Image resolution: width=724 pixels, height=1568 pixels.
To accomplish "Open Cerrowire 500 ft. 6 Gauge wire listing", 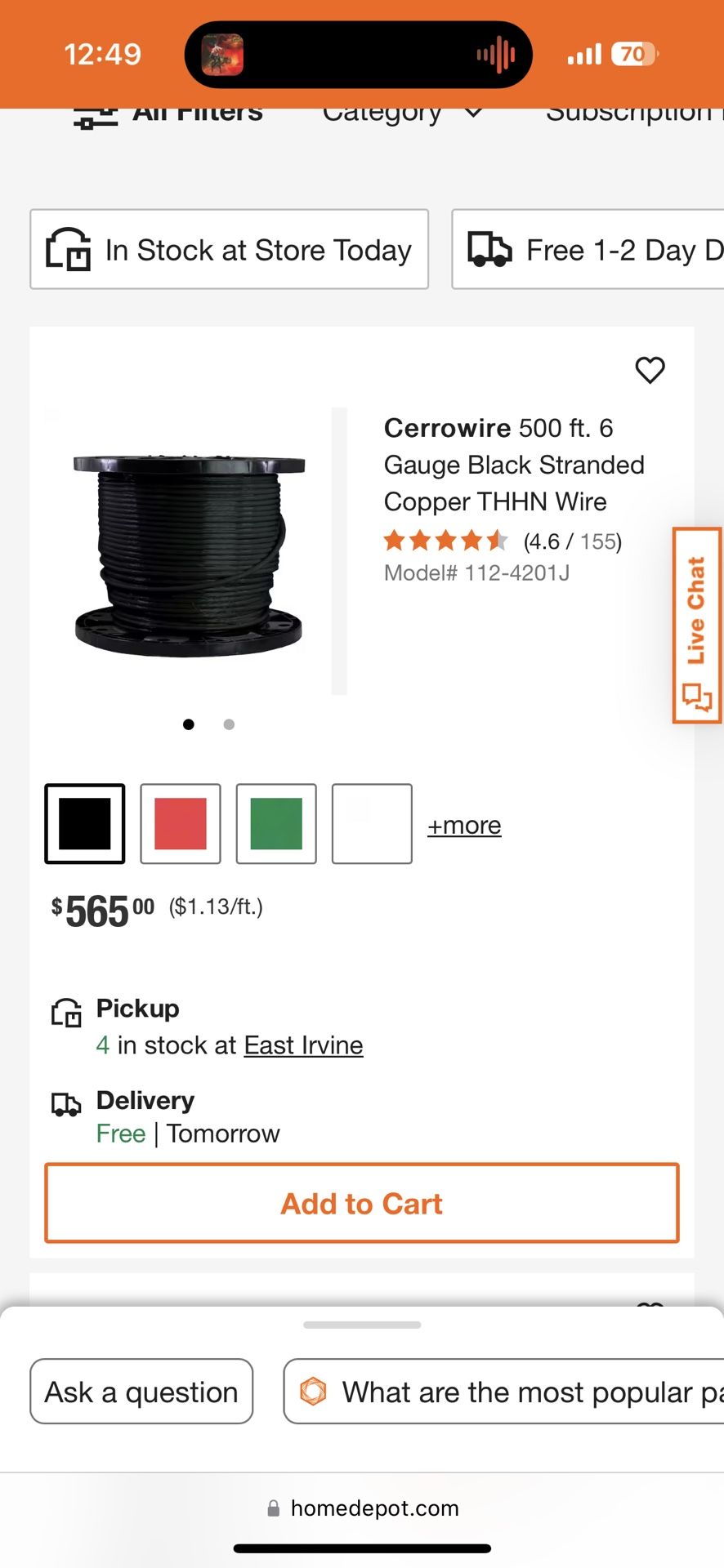I will pos(513,464).
